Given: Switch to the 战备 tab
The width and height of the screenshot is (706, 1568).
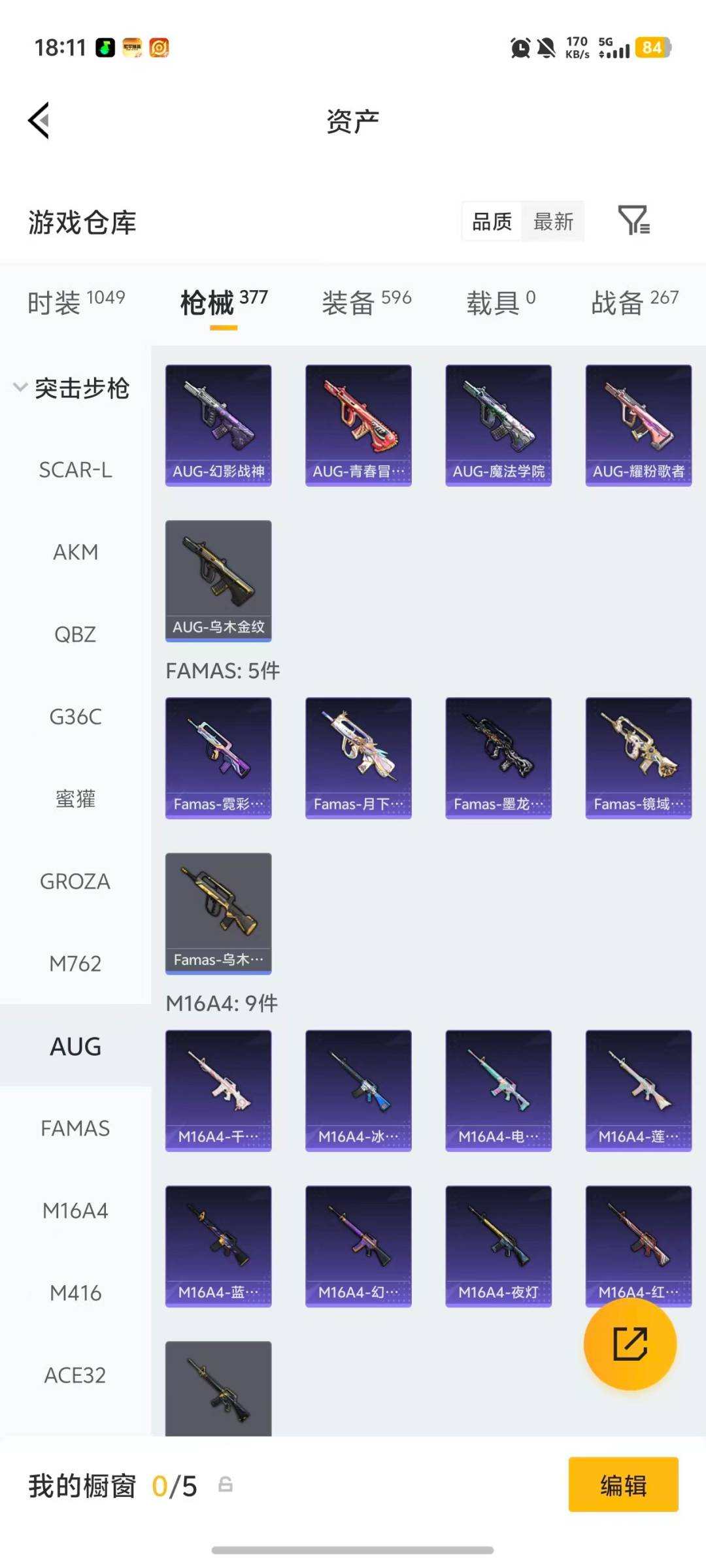Looking at the screenshot, I should (x=634, y=302).
